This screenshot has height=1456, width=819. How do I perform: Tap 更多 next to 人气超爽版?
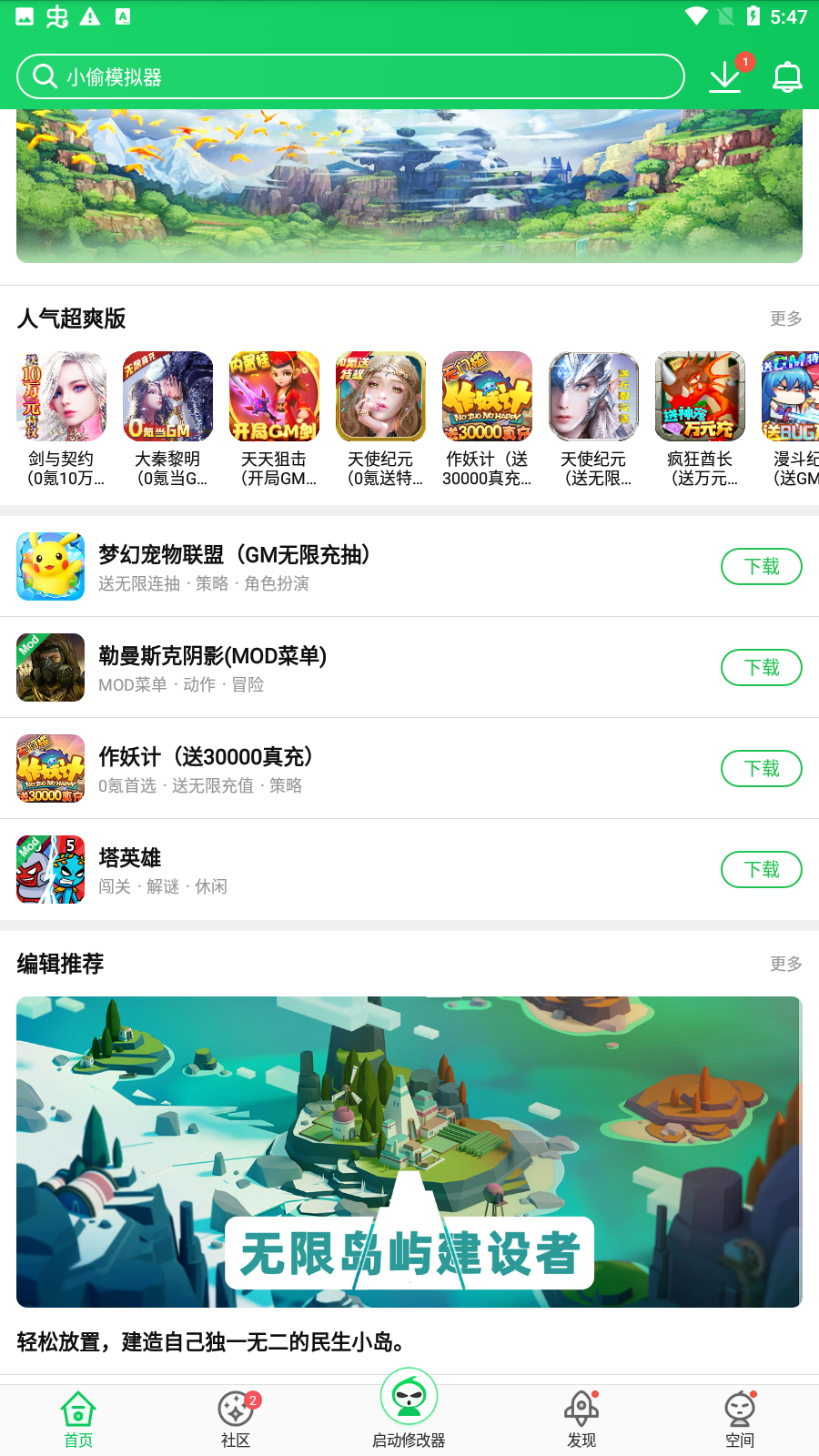point(785,318)
